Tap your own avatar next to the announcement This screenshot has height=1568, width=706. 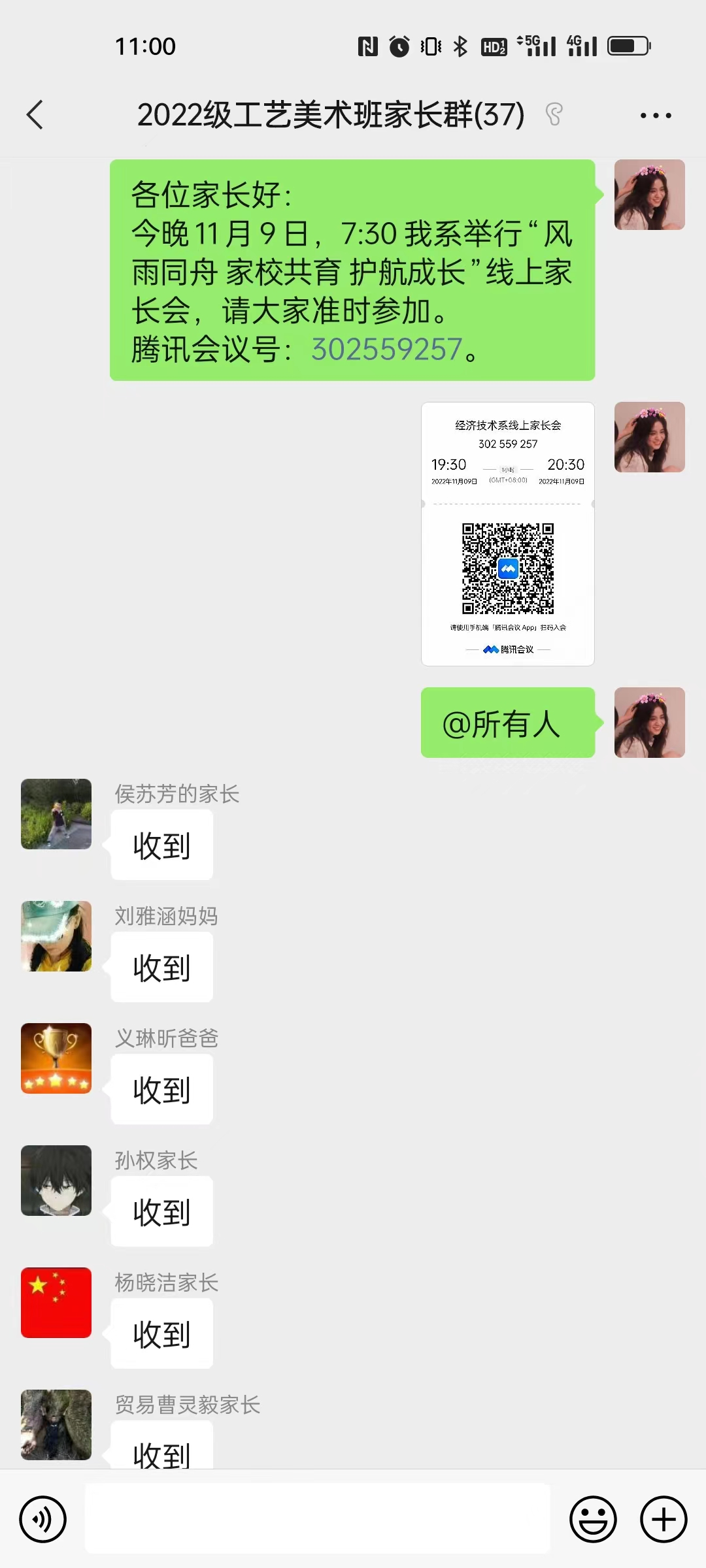point(649,195)
